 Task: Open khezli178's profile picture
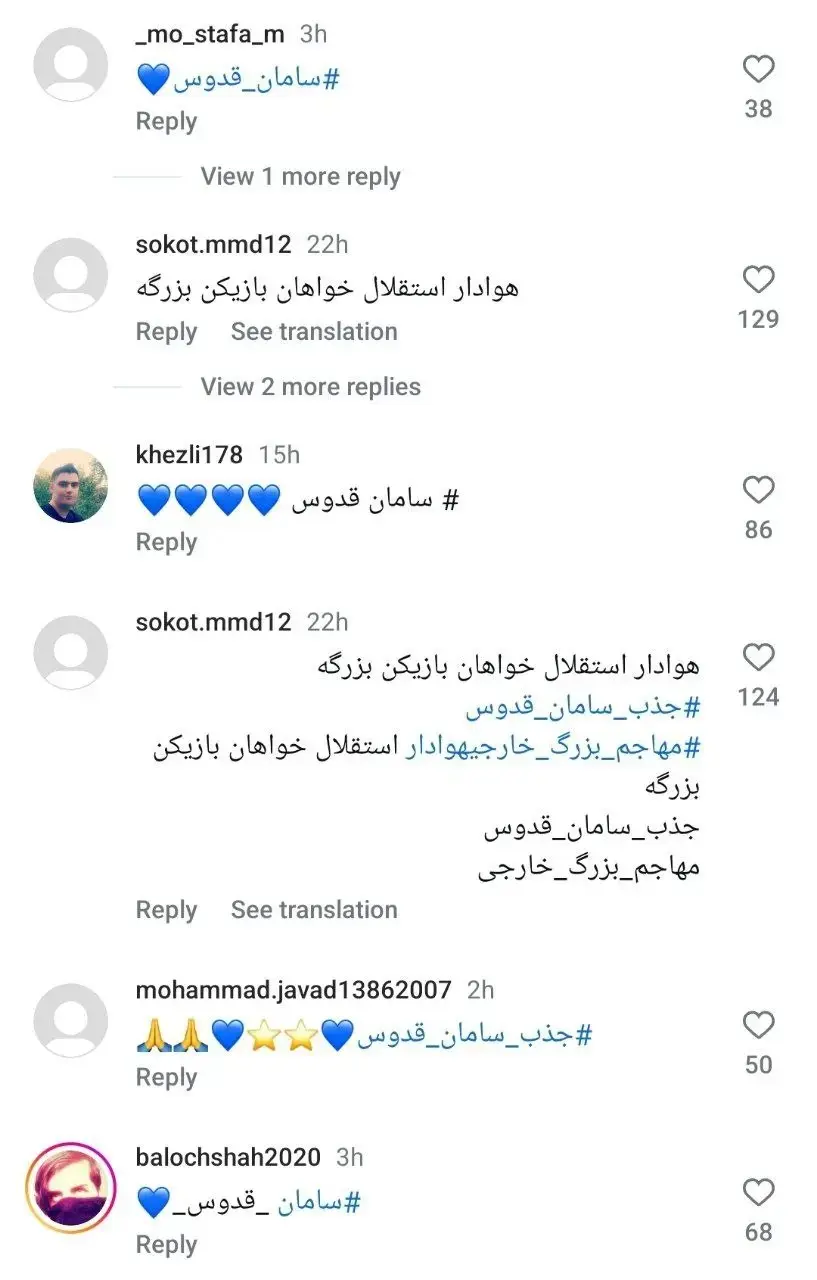[71, 485]
